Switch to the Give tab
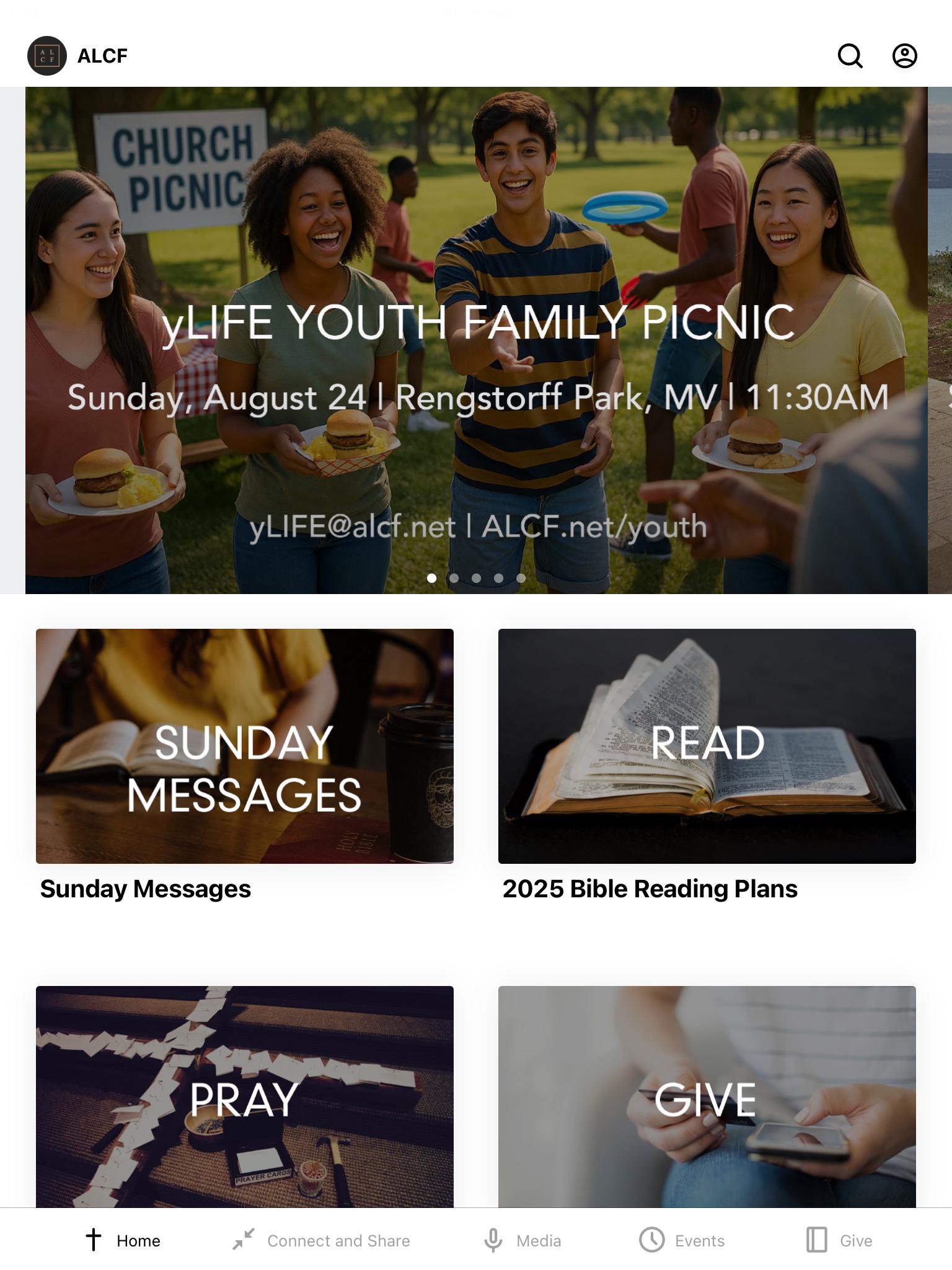The image size is (952, 1270). pos(839,1240)
